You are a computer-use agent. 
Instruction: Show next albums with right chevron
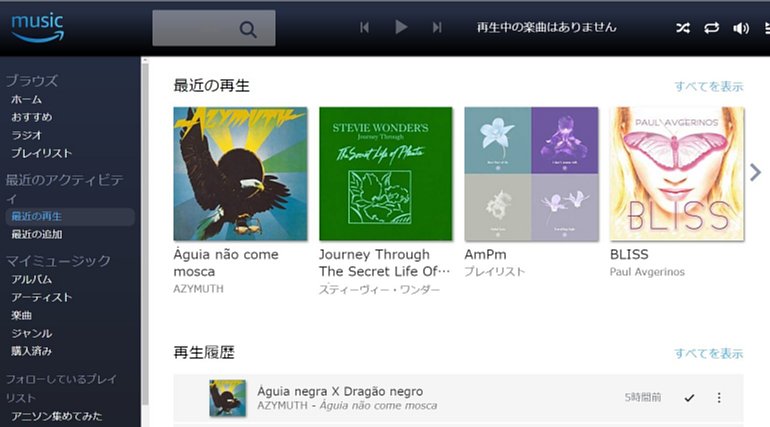pyautogui.click(x=755, y=172)
